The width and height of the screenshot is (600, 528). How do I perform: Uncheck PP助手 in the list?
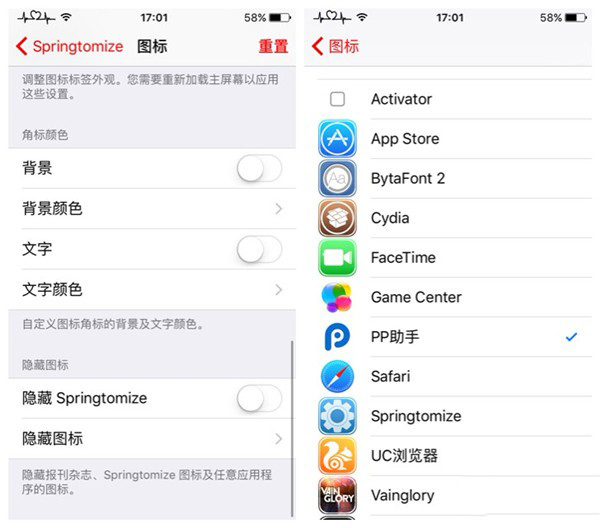[450, 337]
